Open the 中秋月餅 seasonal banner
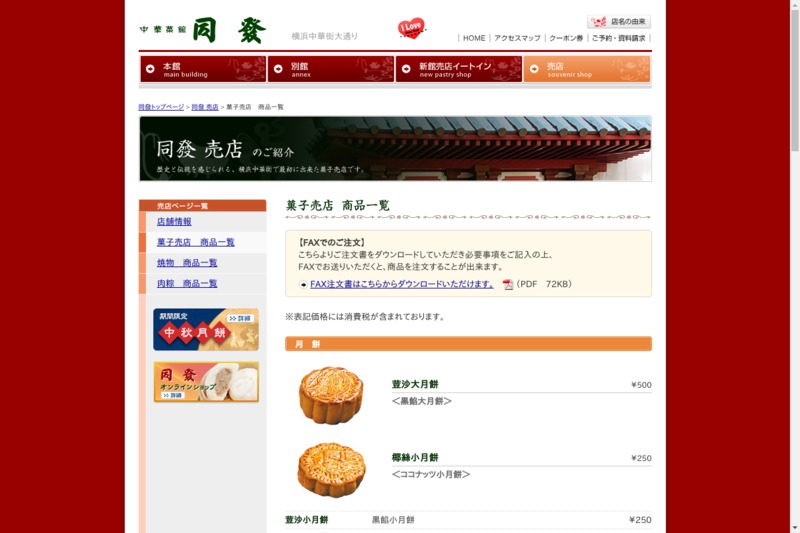 206,330
